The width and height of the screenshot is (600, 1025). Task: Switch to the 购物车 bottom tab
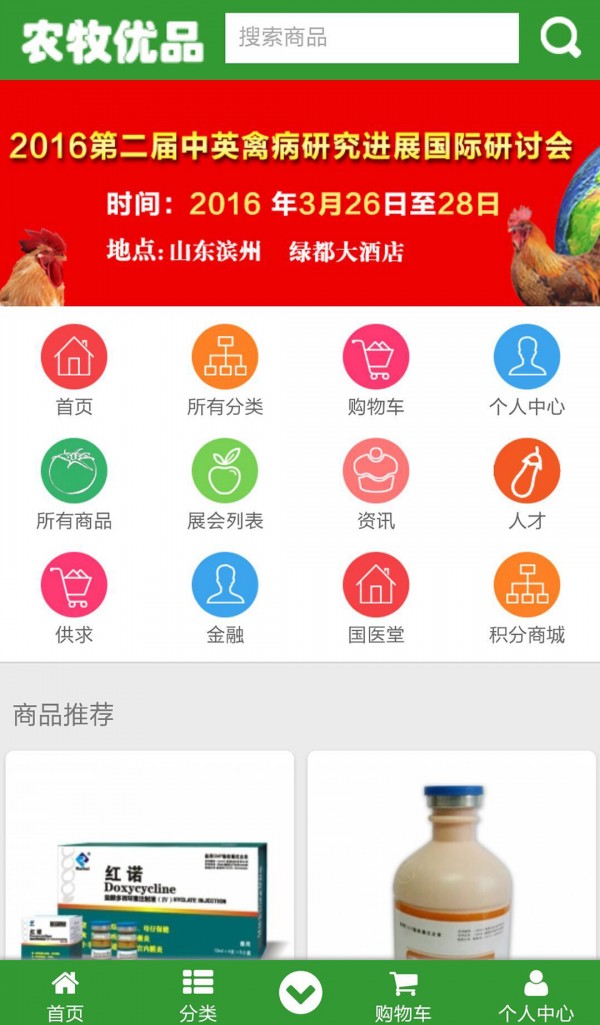point(403,994)
